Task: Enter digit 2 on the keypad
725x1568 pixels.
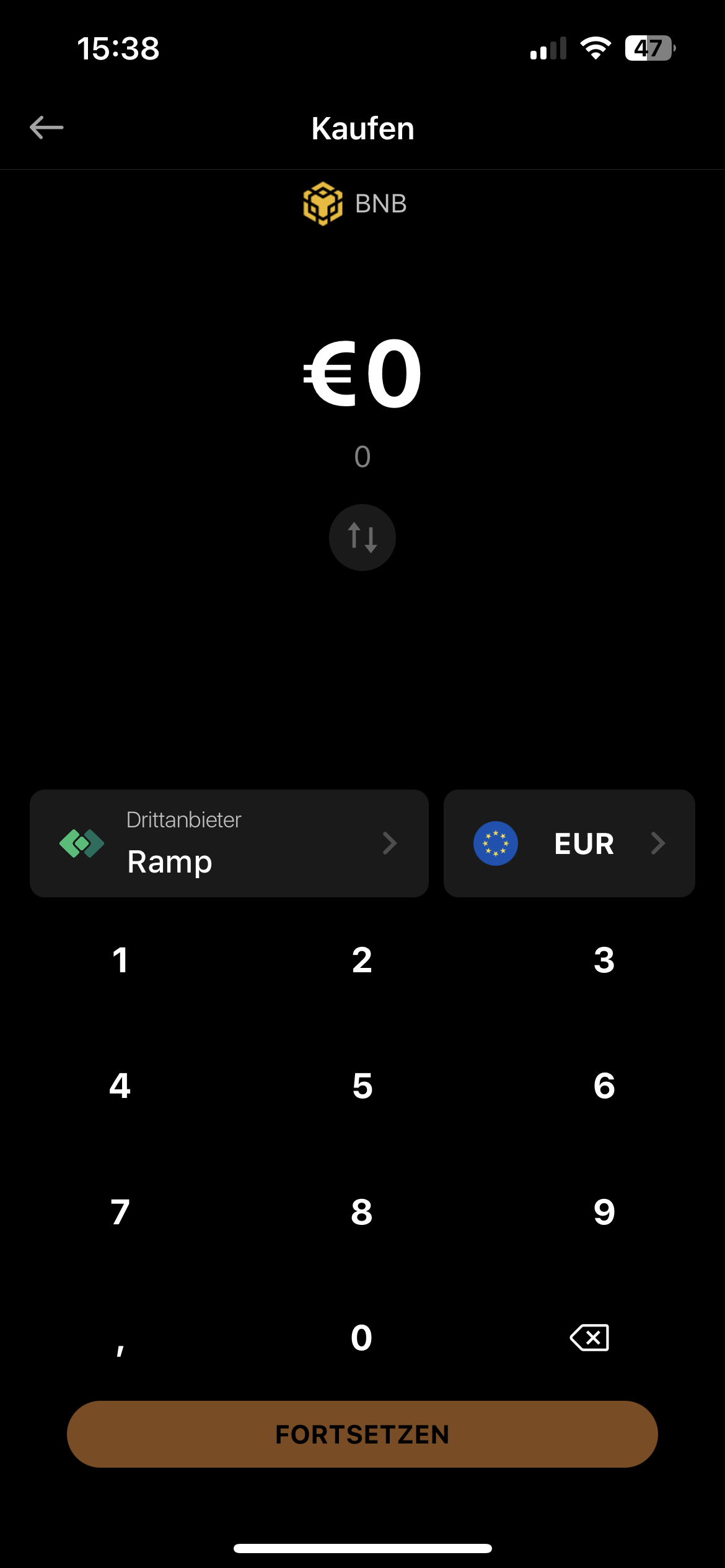Action: pyautogui.click(x=362, y=960)
